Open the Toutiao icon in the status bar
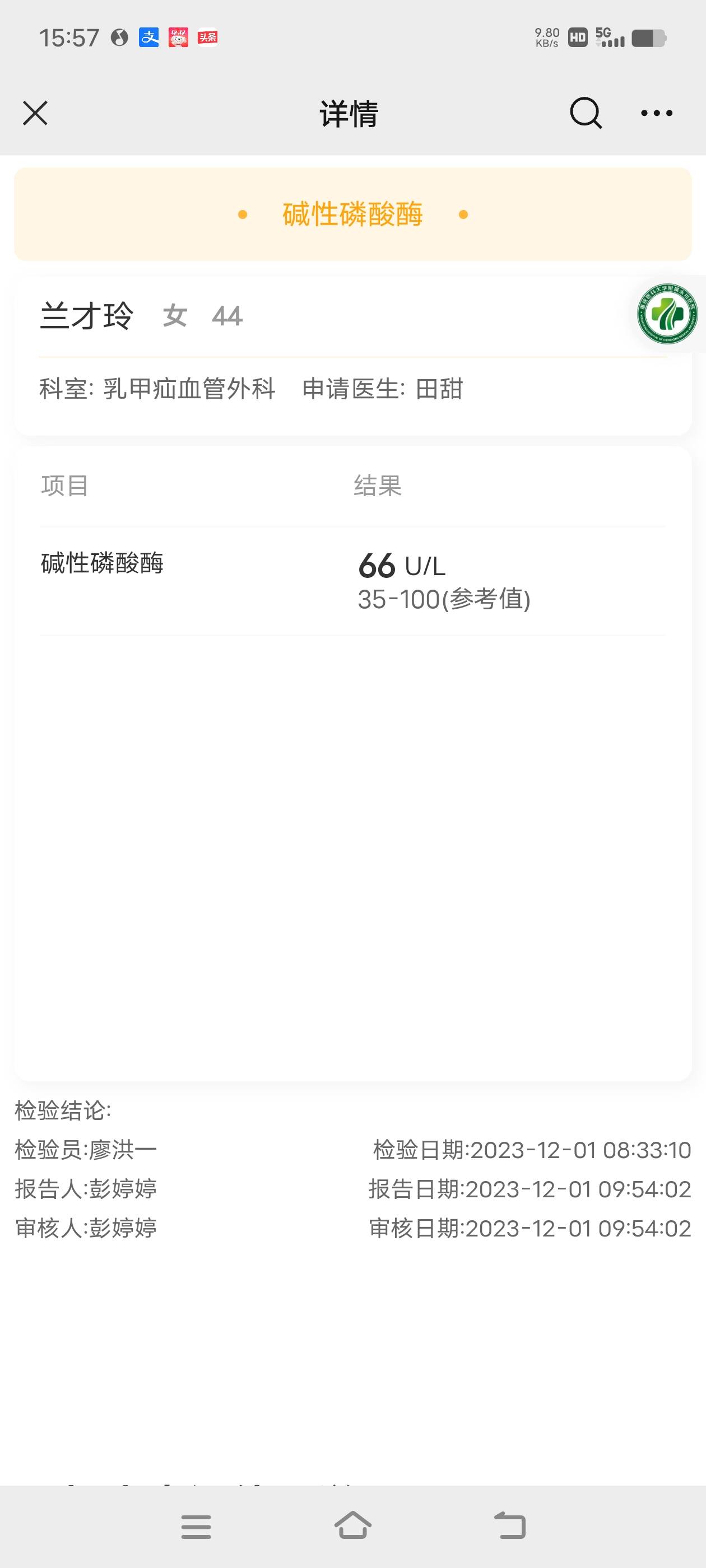The width and height of the screenshot is (706, 1568). [207, 38]
